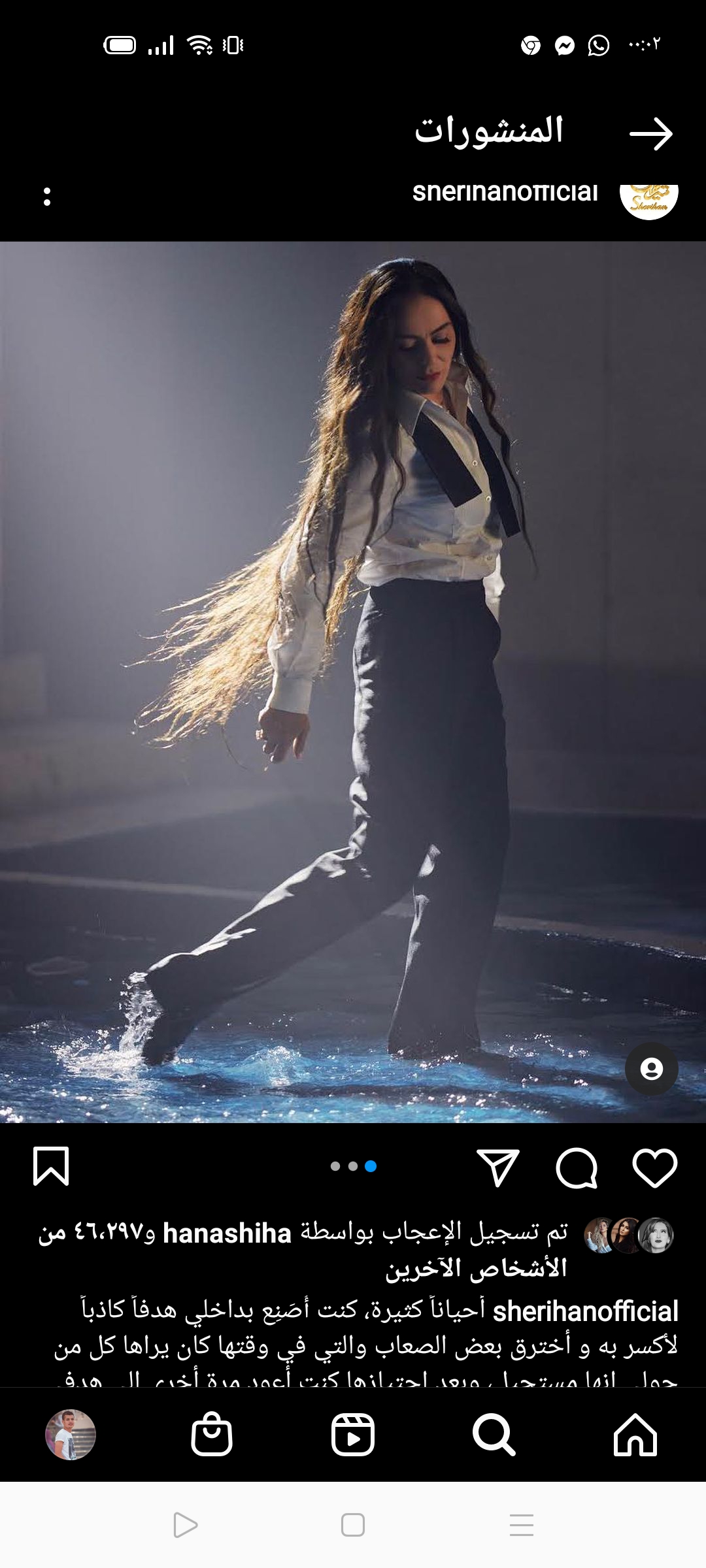This screenshot has width=706, height=1568.
Task: Open sherihanofficial's profile from the header username
Action: pyautogui.click(x=505, y=193)
